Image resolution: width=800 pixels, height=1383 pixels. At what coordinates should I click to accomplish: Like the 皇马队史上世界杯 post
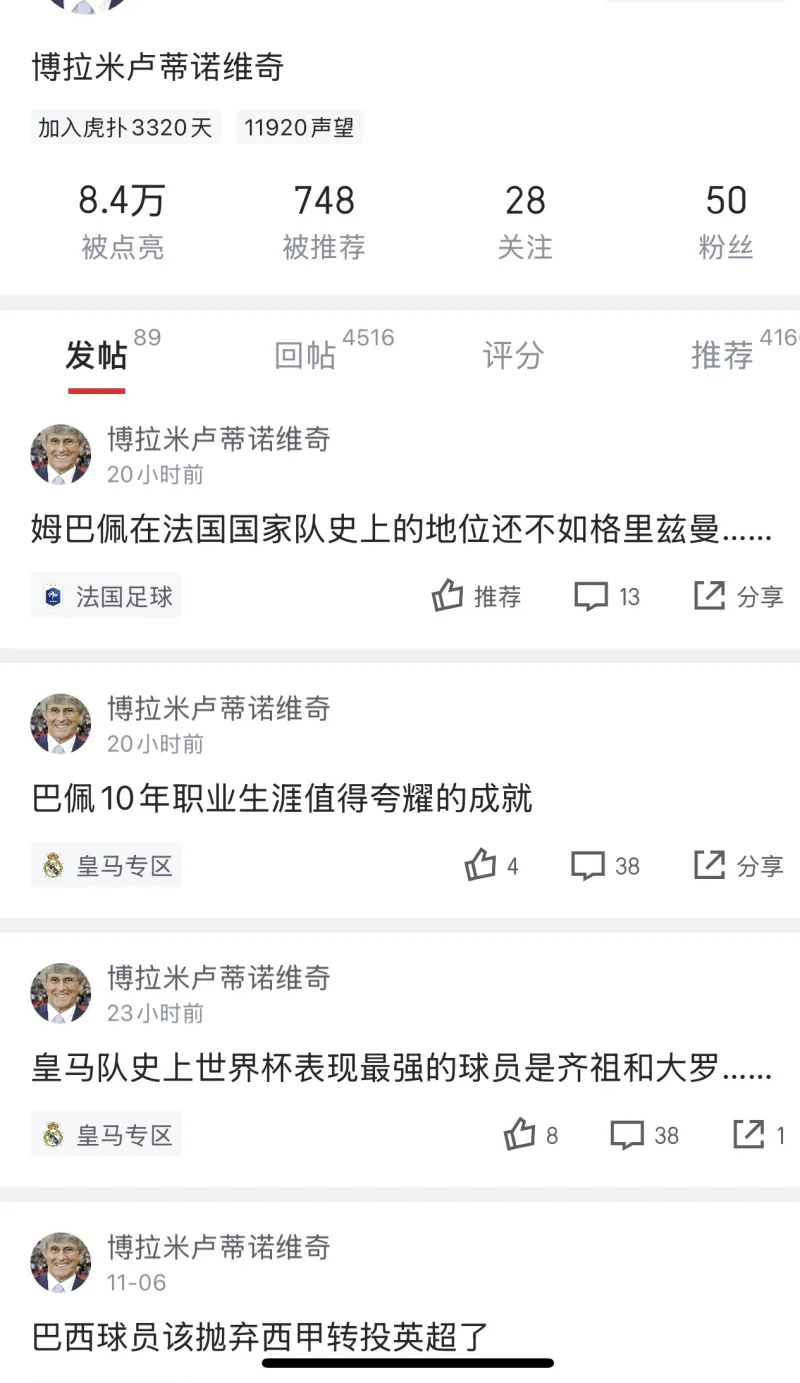click(530, 1135)
